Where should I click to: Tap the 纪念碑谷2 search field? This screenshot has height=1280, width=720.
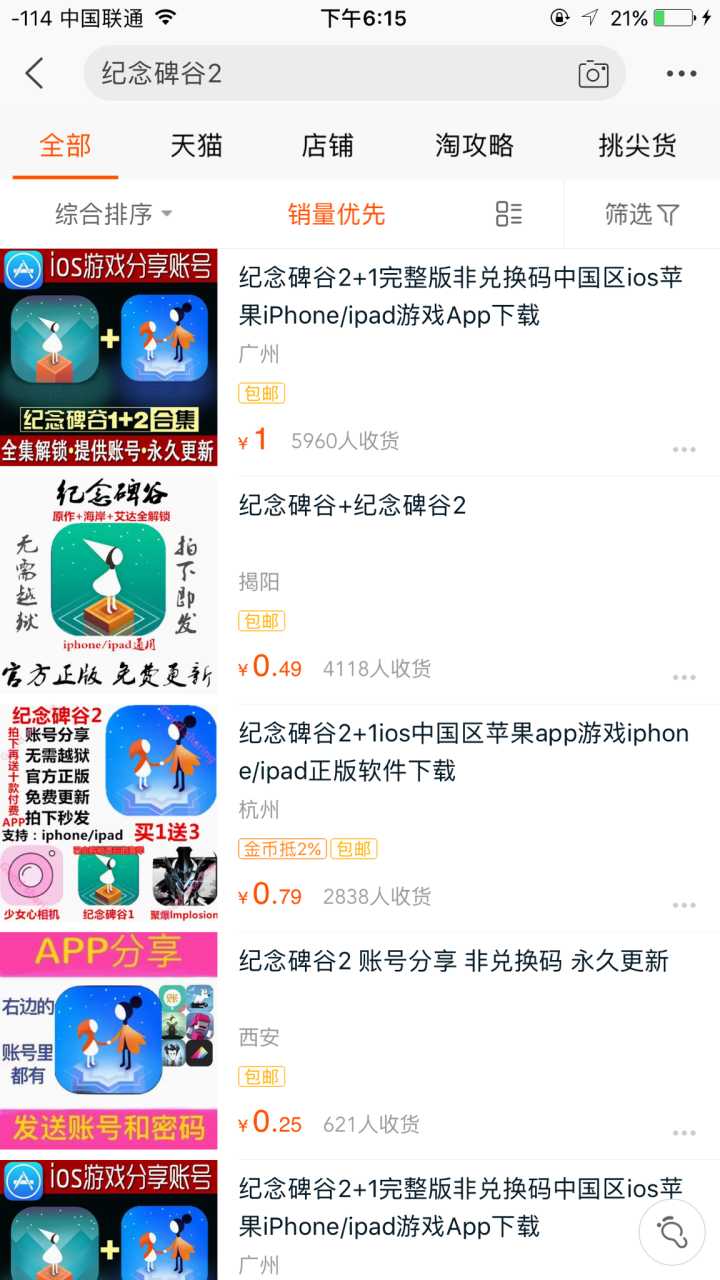(330, 73)
